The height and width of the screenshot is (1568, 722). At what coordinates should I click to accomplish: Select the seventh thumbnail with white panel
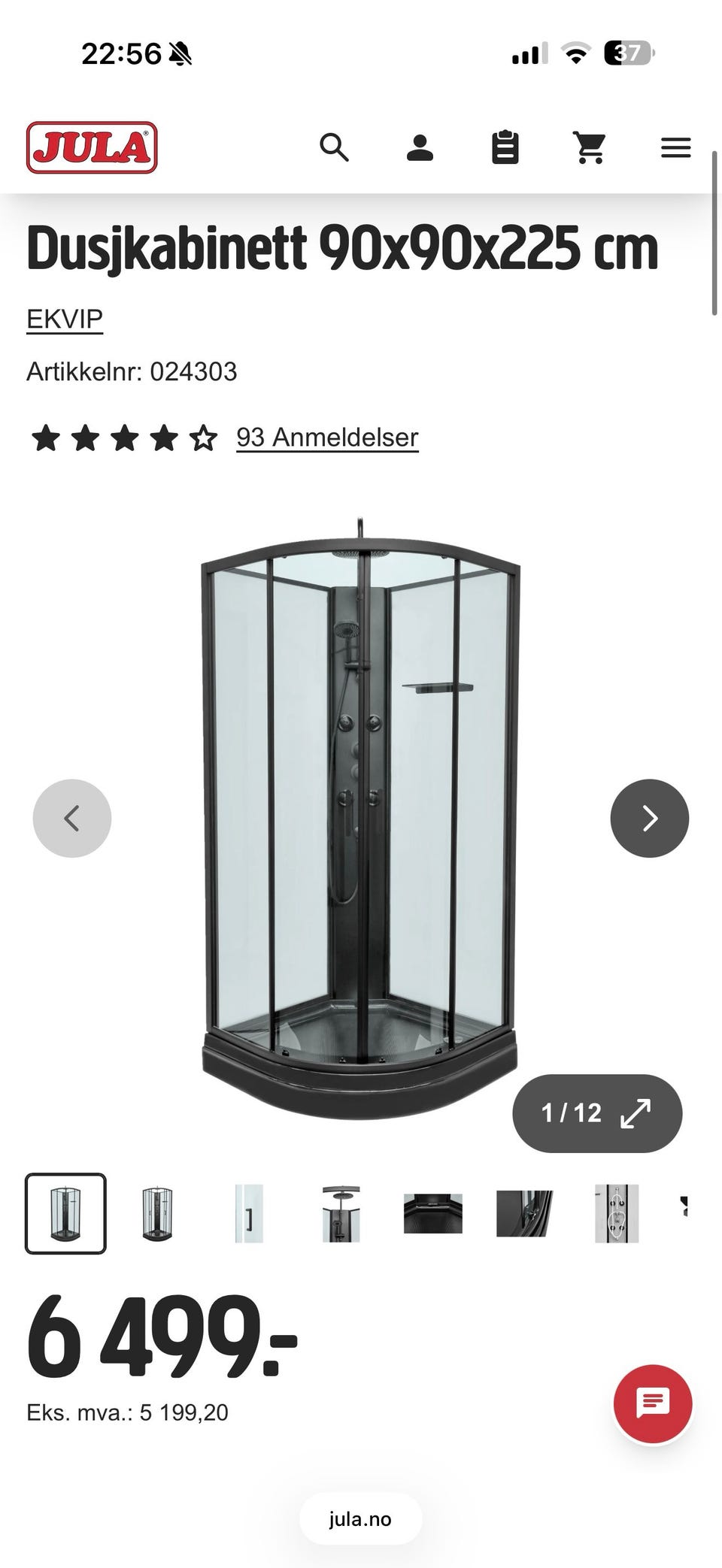[617, 1213]
